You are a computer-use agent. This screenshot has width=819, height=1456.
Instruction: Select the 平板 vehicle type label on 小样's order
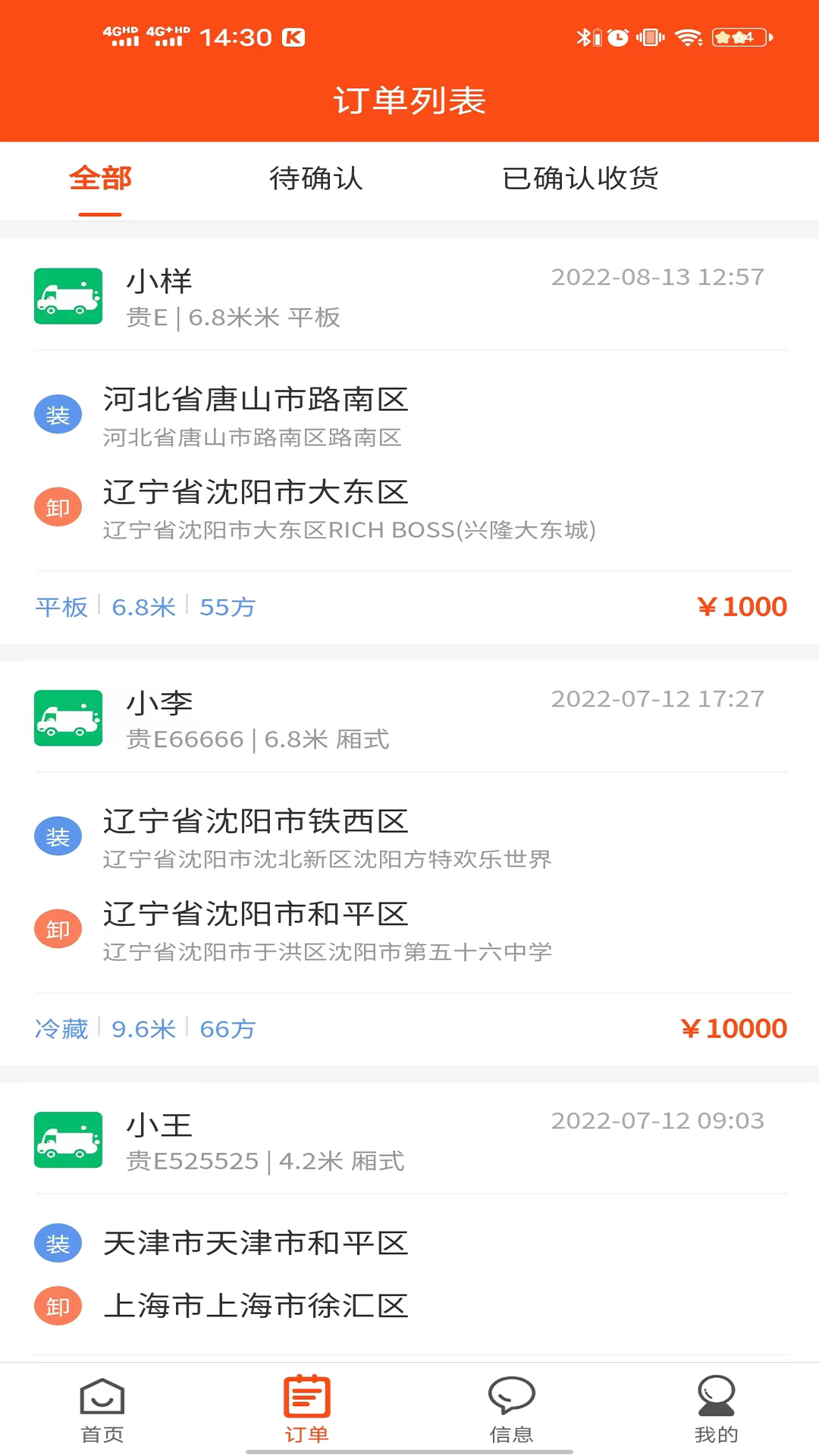pyautogui.click(x=61, y=607)
